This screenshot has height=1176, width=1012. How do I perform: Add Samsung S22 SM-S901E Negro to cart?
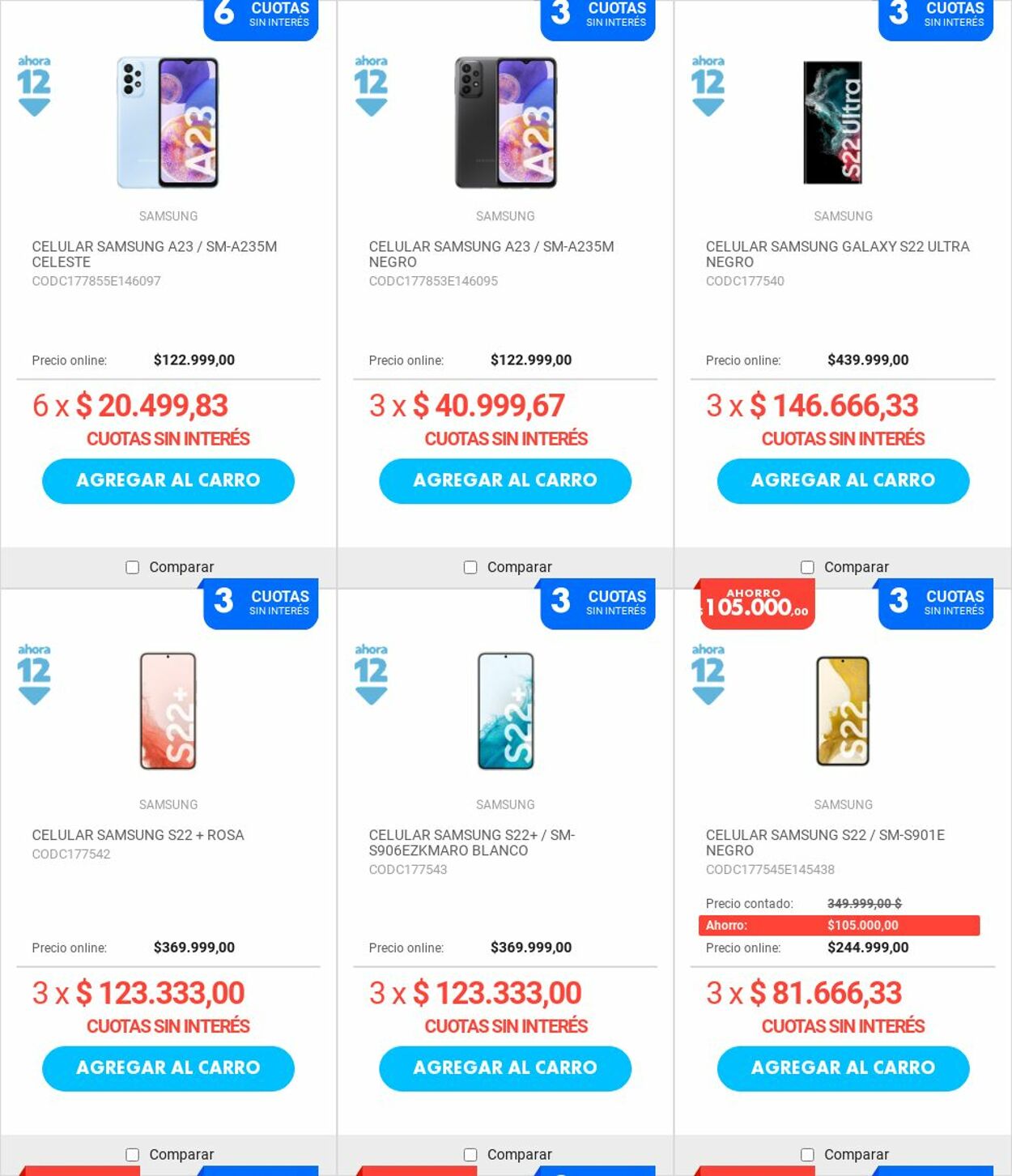842,1068
